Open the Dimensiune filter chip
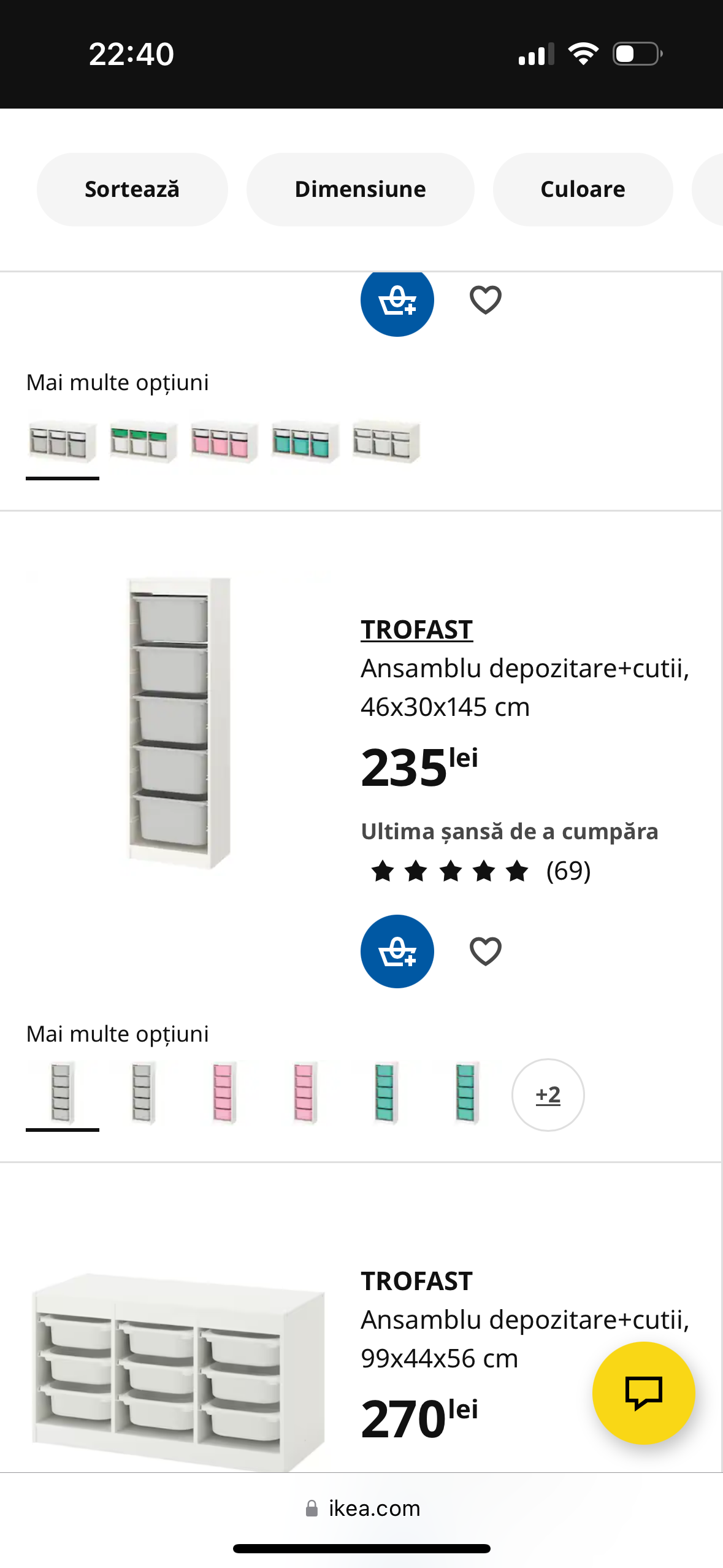This screenshot has height=1568, width=723. (360, 190)
